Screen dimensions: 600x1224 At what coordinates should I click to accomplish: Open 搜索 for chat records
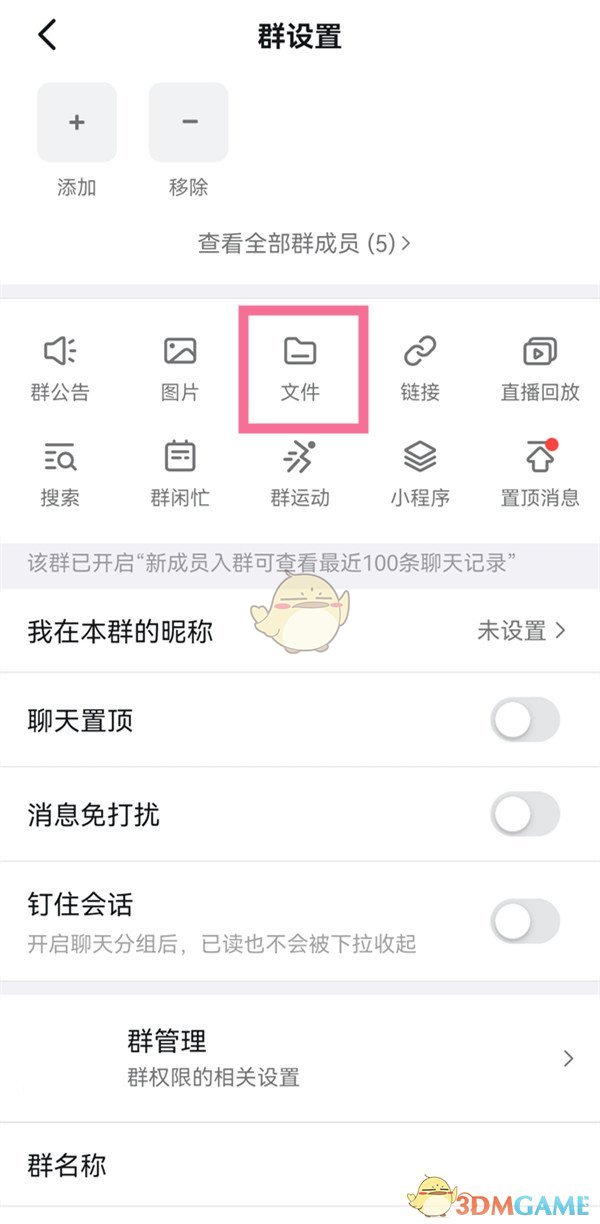pos(60,472)
